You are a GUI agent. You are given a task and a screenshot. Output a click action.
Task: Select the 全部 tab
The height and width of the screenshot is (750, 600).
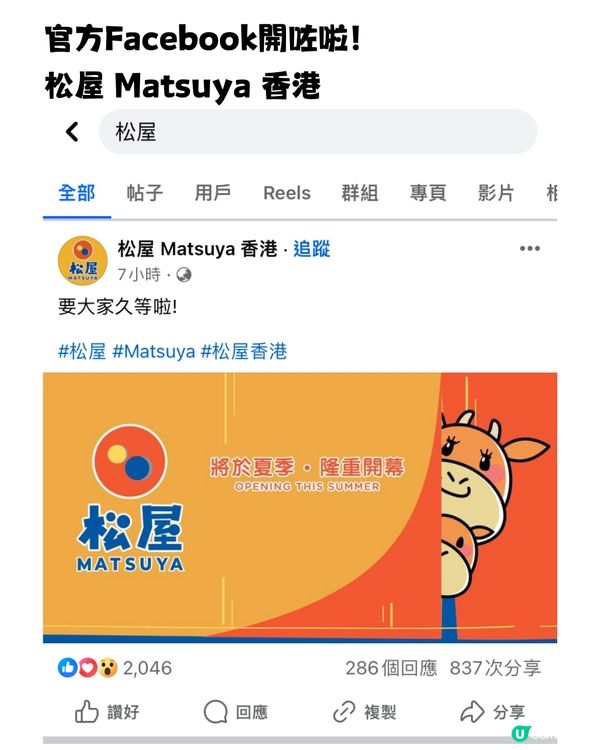tap(77, 193)
